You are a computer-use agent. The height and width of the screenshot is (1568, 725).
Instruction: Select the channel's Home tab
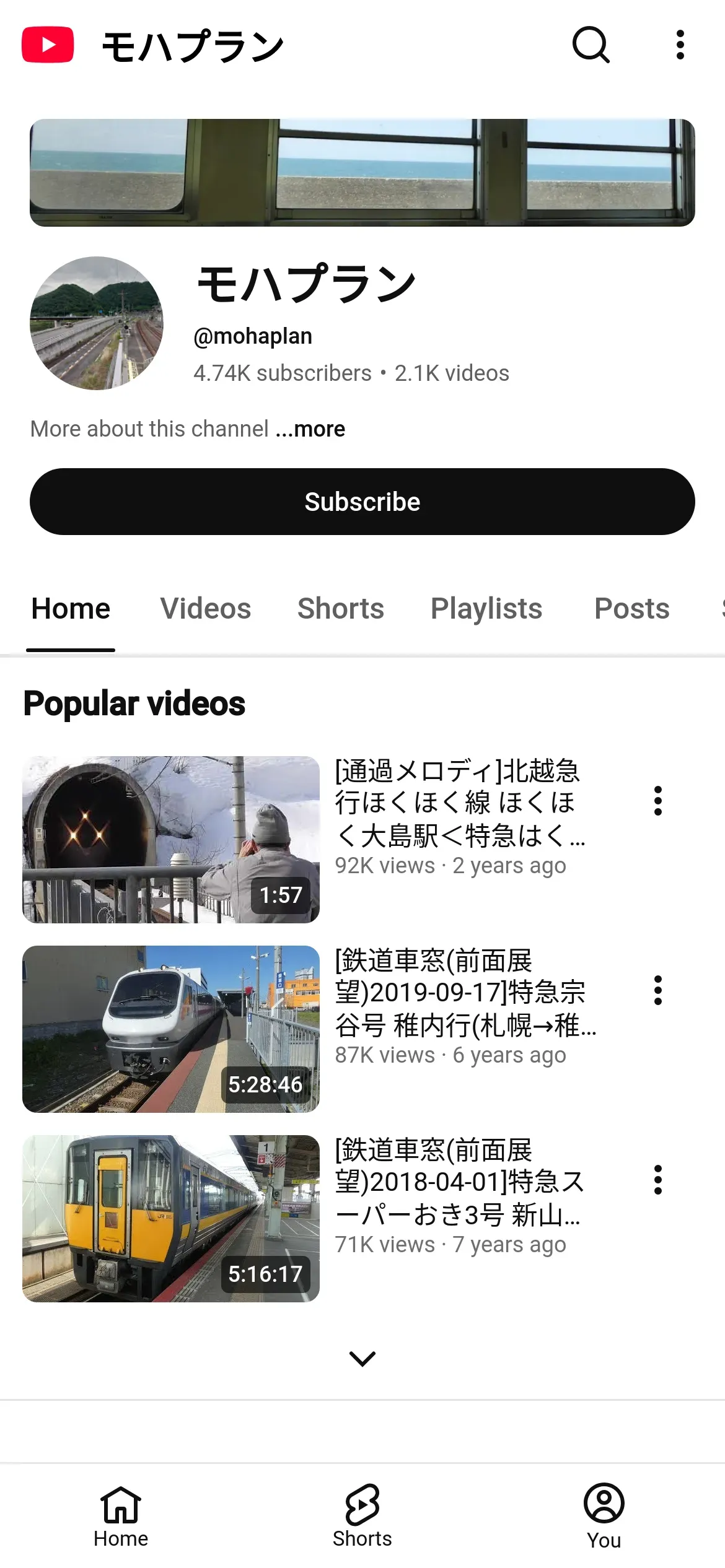click(71, 608)
